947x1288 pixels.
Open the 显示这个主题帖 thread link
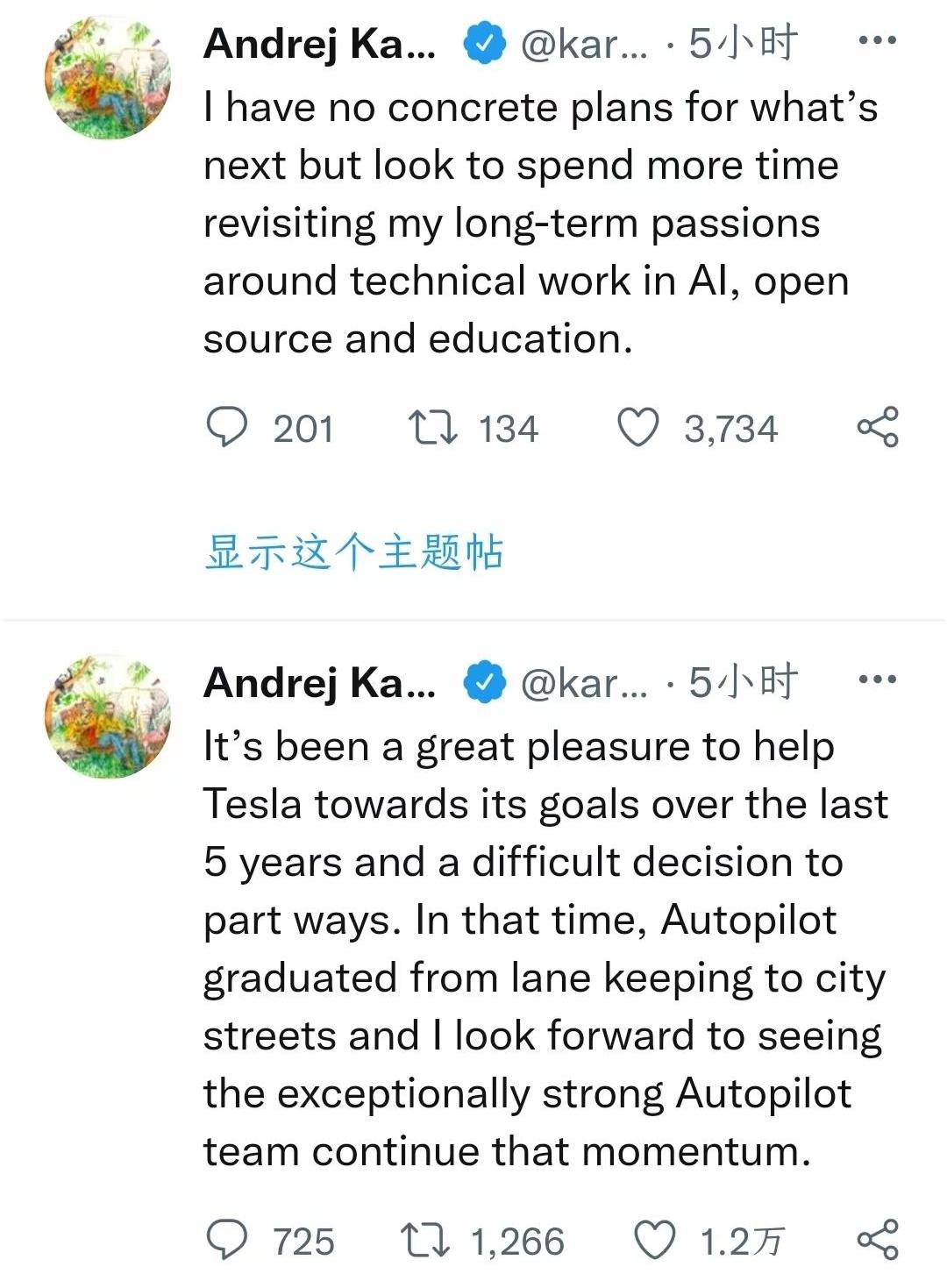pos(353,553)
